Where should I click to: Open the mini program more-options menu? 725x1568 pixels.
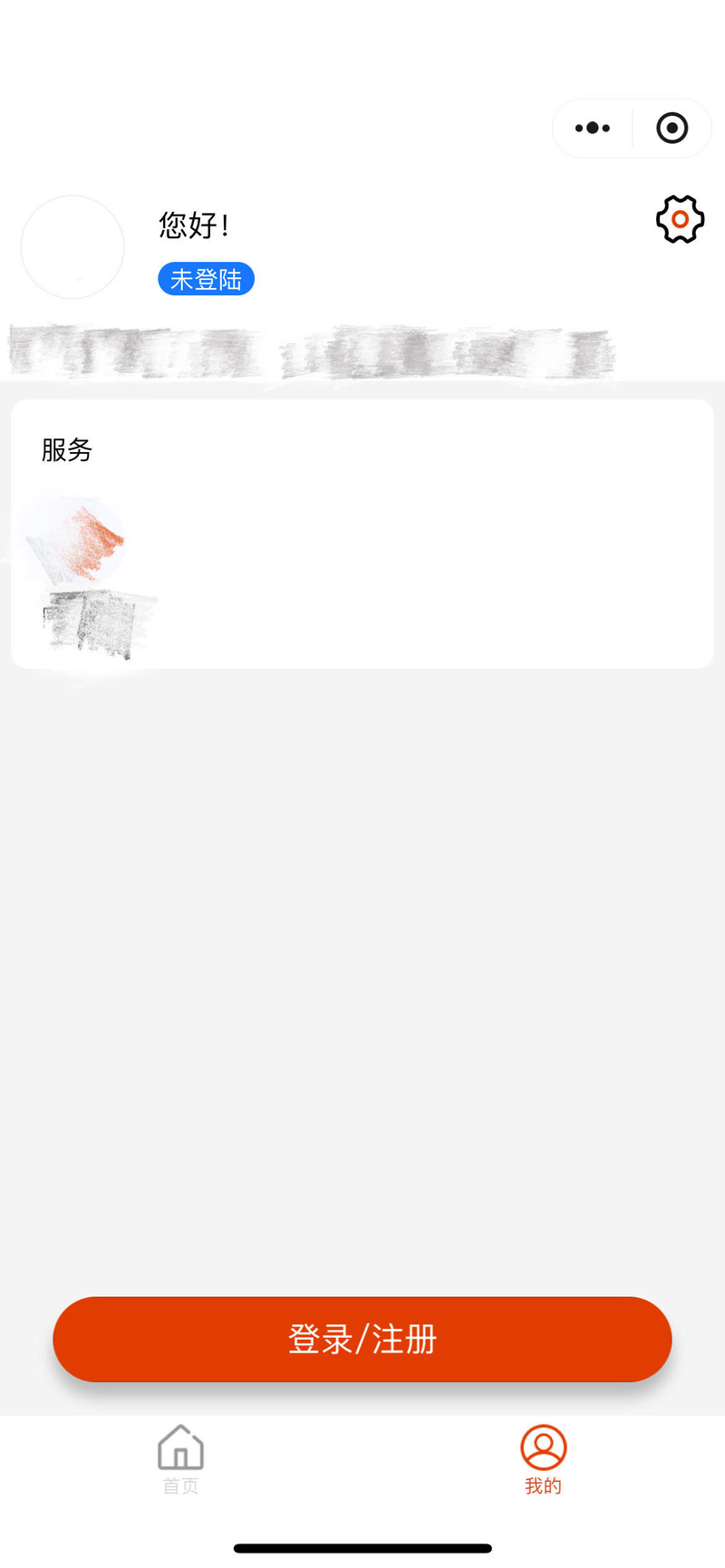(x=593, y=129)
